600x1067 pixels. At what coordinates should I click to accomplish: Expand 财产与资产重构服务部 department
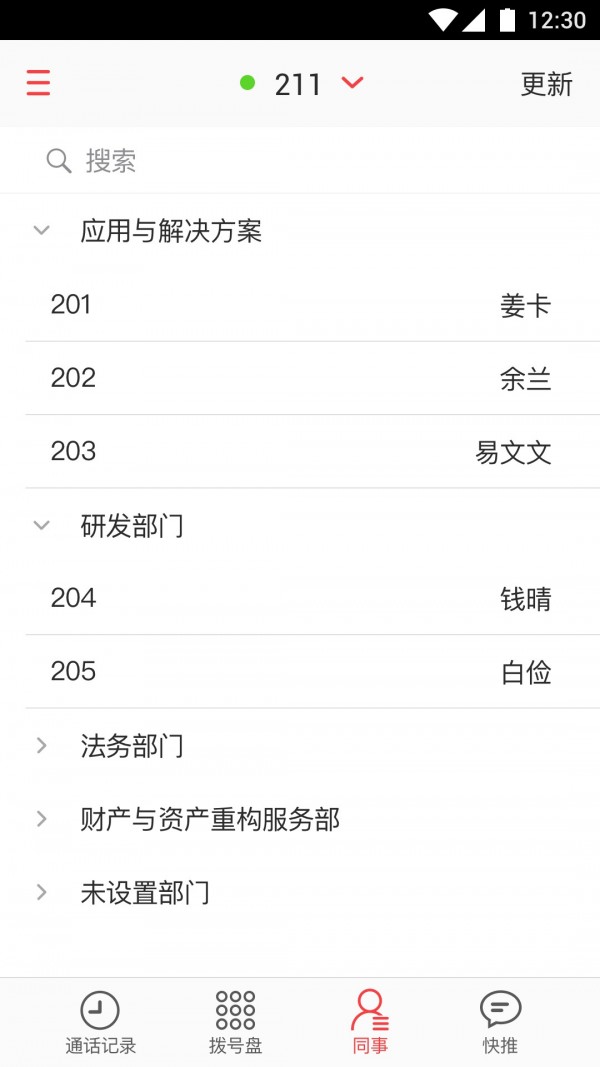pos(300,819)
